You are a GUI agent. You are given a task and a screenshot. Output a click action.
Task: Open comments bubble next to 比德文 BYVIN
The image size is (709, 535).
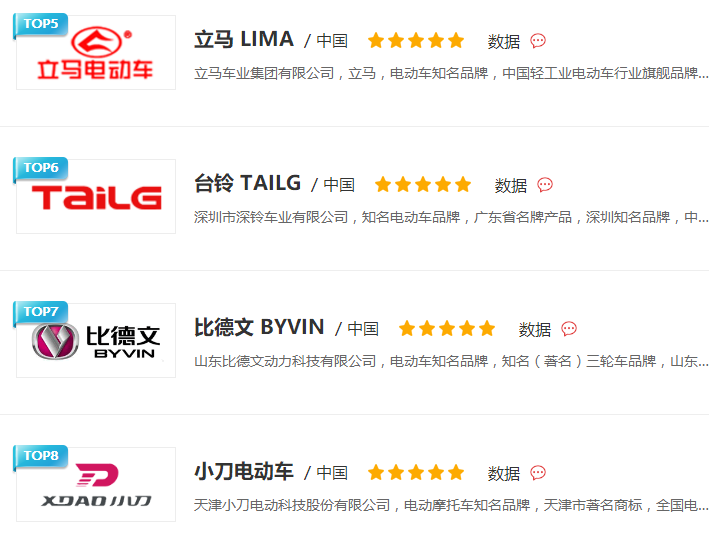click(x=569, y=329)
